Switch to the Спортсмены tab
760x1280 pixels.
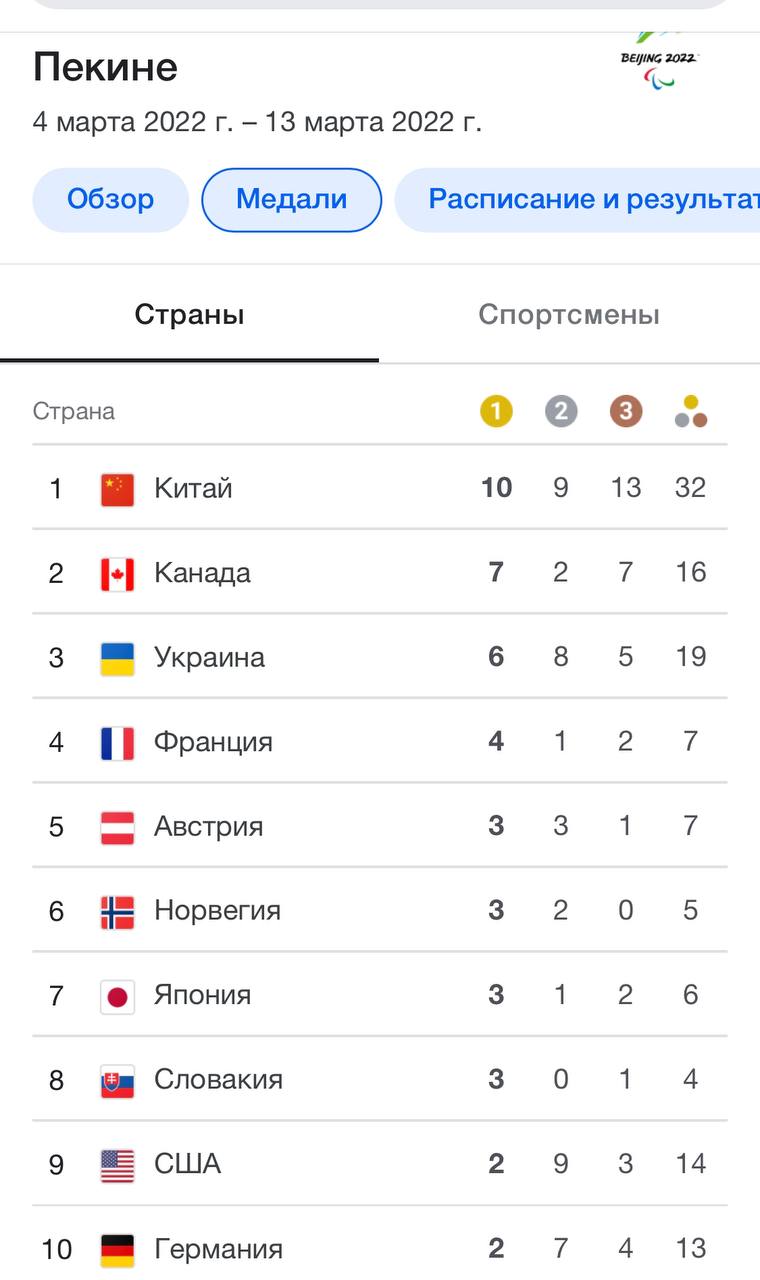click(x=568, y=316)
